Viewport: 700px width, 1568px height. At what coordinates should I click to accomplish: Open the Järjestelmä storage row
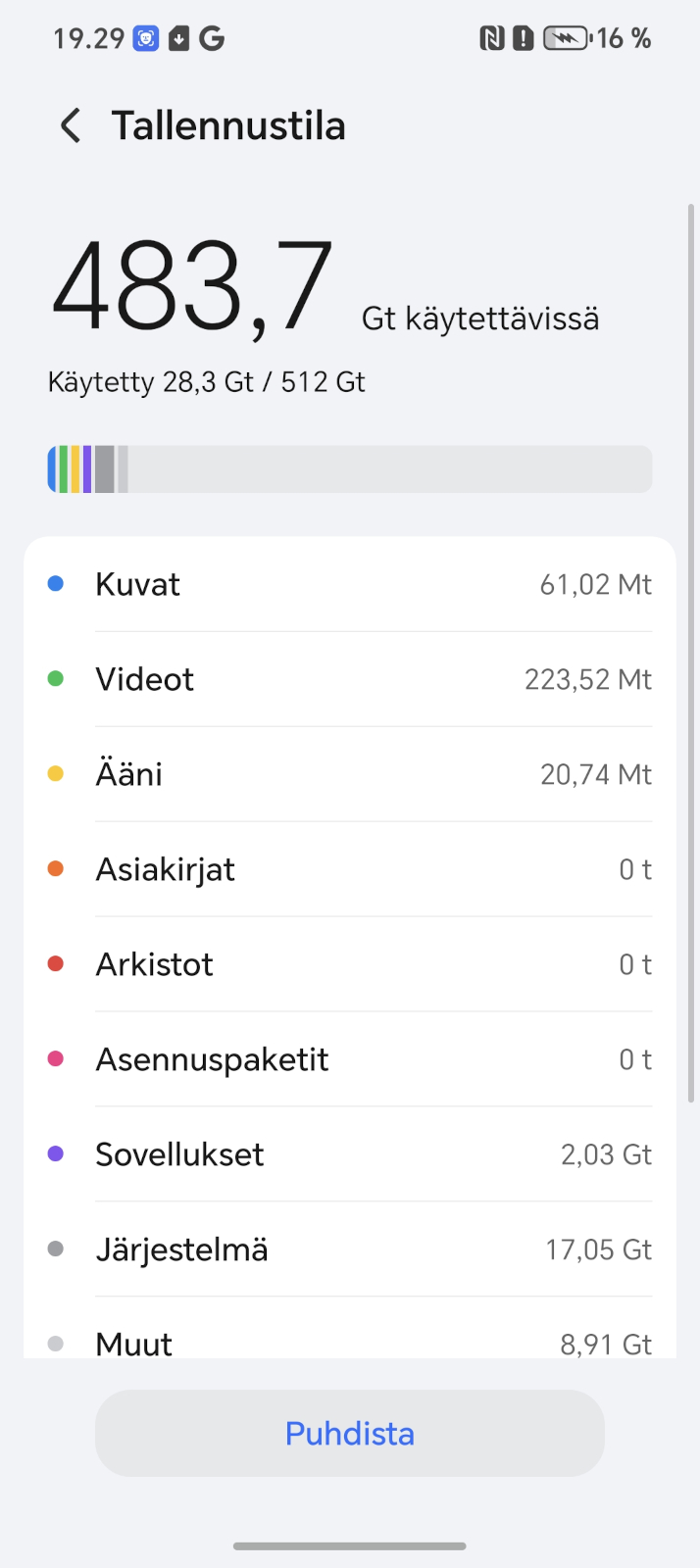tap(350, 1249)
